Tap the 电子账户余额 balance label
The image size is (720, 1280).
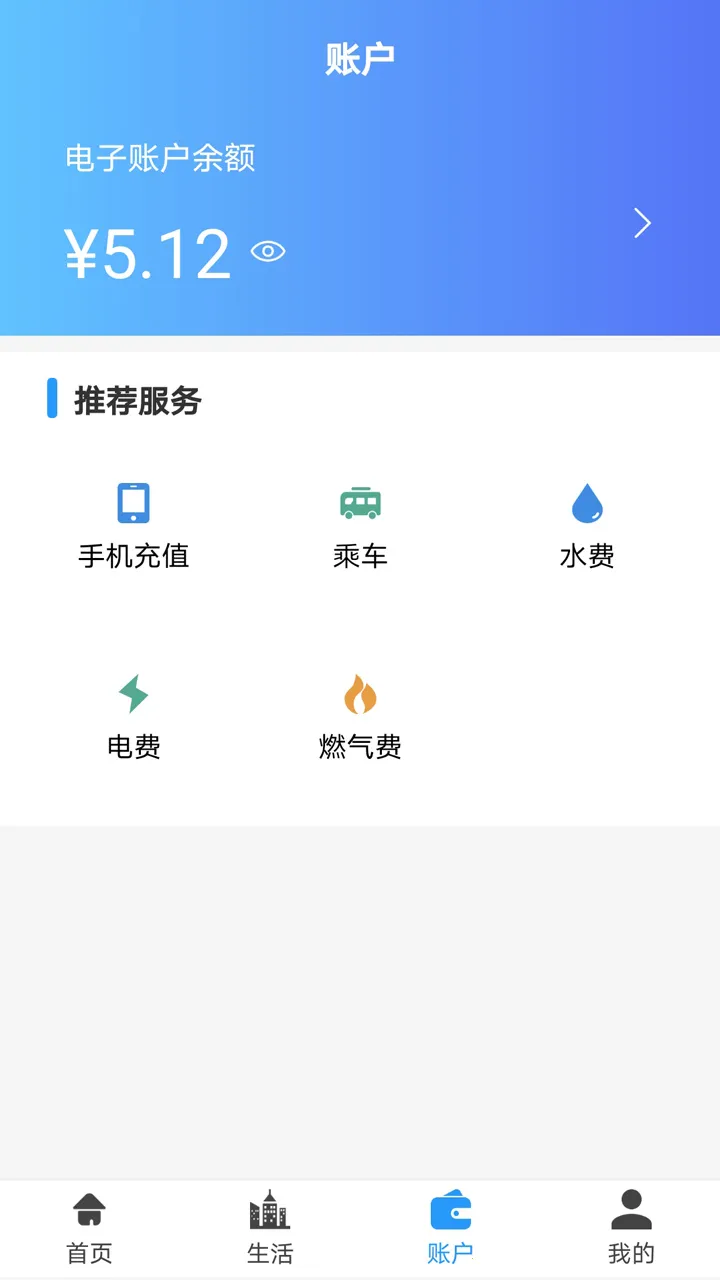point(159,158)
